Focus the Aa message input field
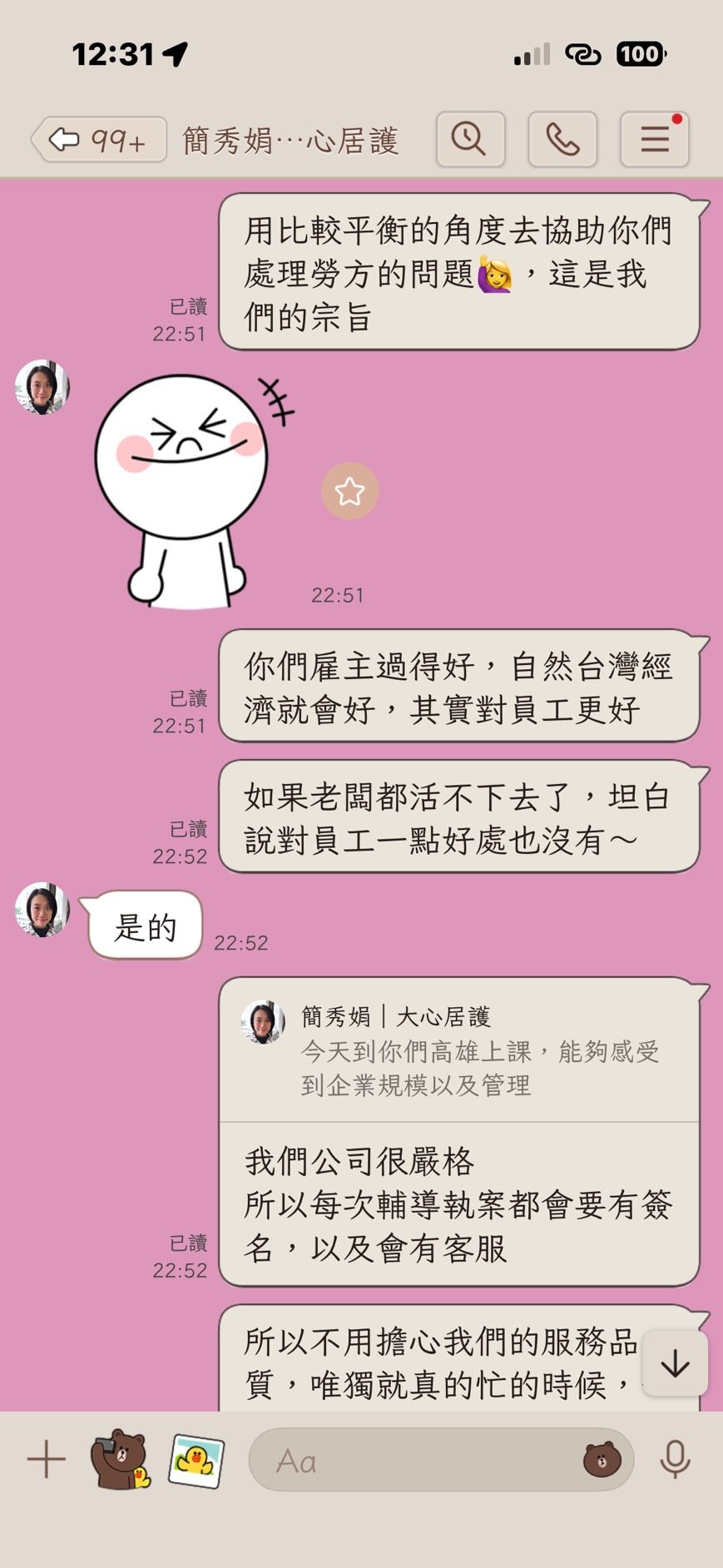Screen dimensions: 723x1568 [x=416, y=1461]
